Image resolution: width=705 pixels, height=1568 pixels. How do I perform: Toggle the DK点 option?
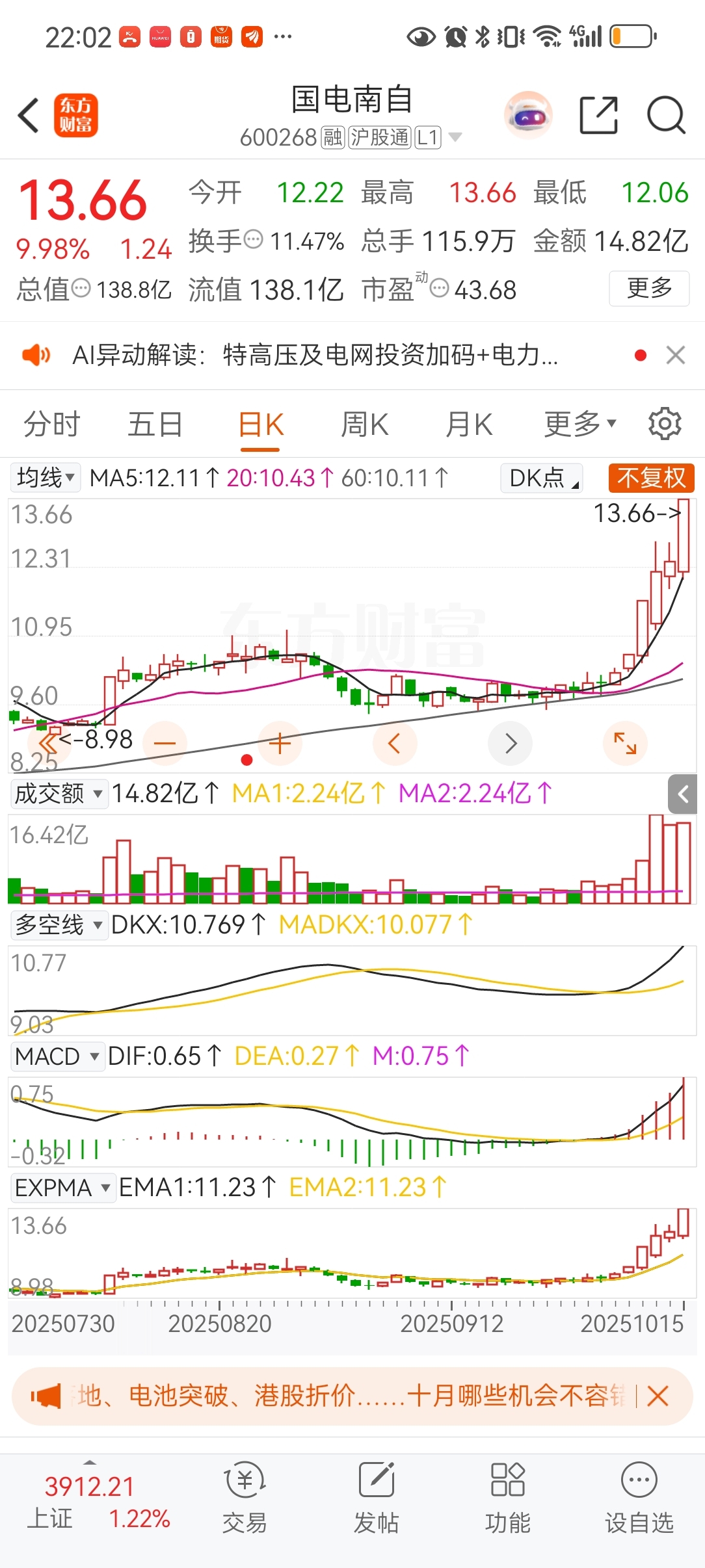(542, 478)
